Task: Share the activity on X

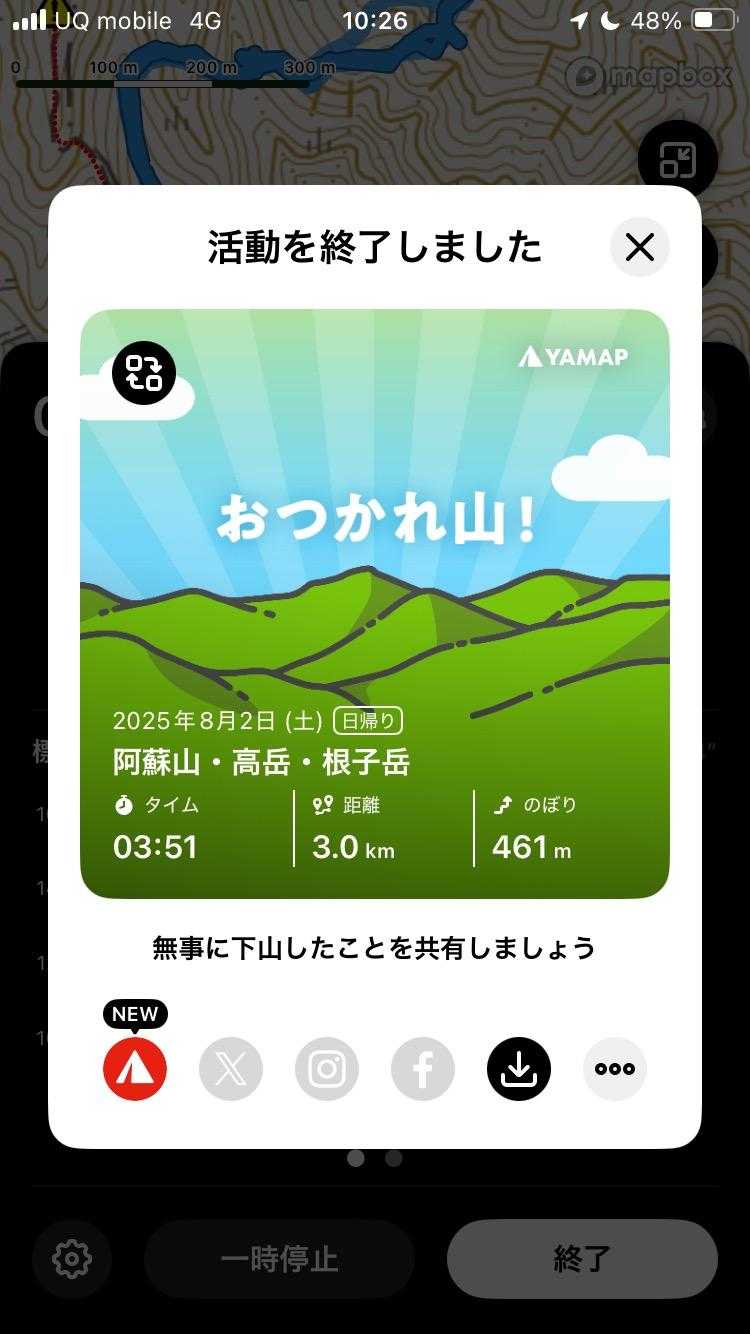Action: tap(231, 1069)
